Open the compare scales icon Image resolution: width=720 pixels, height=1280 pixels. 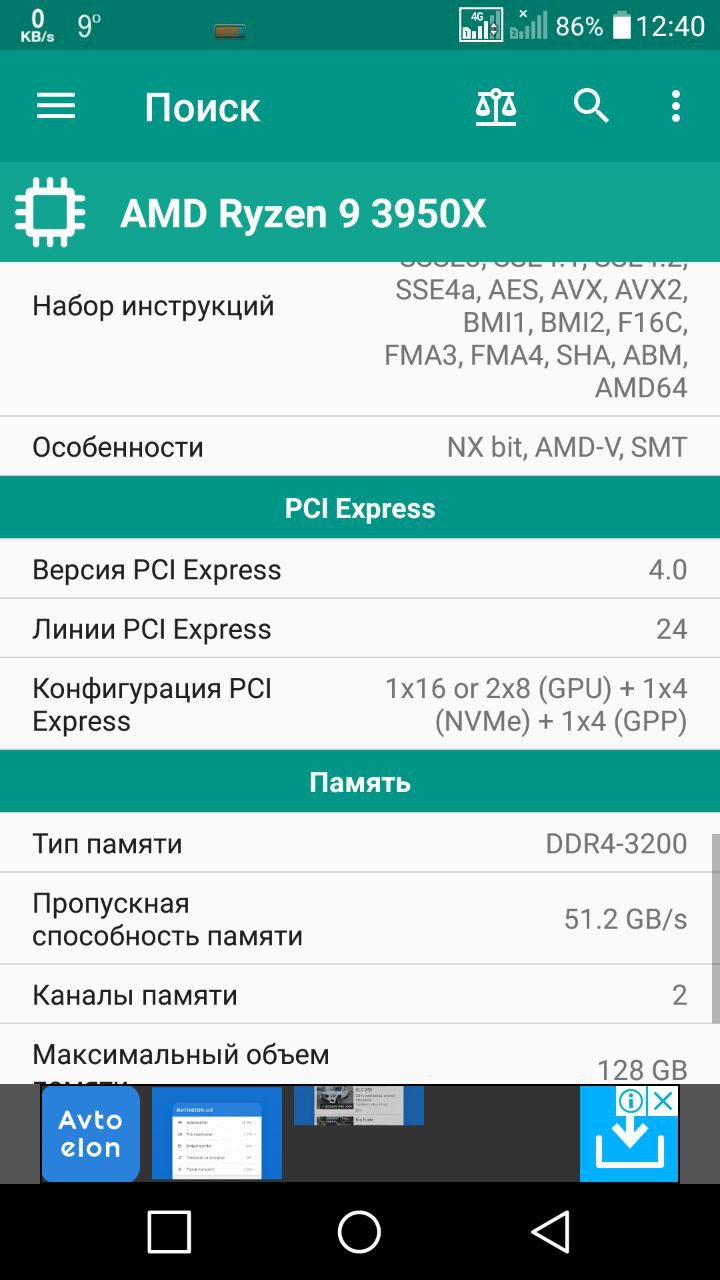[496, 106]
